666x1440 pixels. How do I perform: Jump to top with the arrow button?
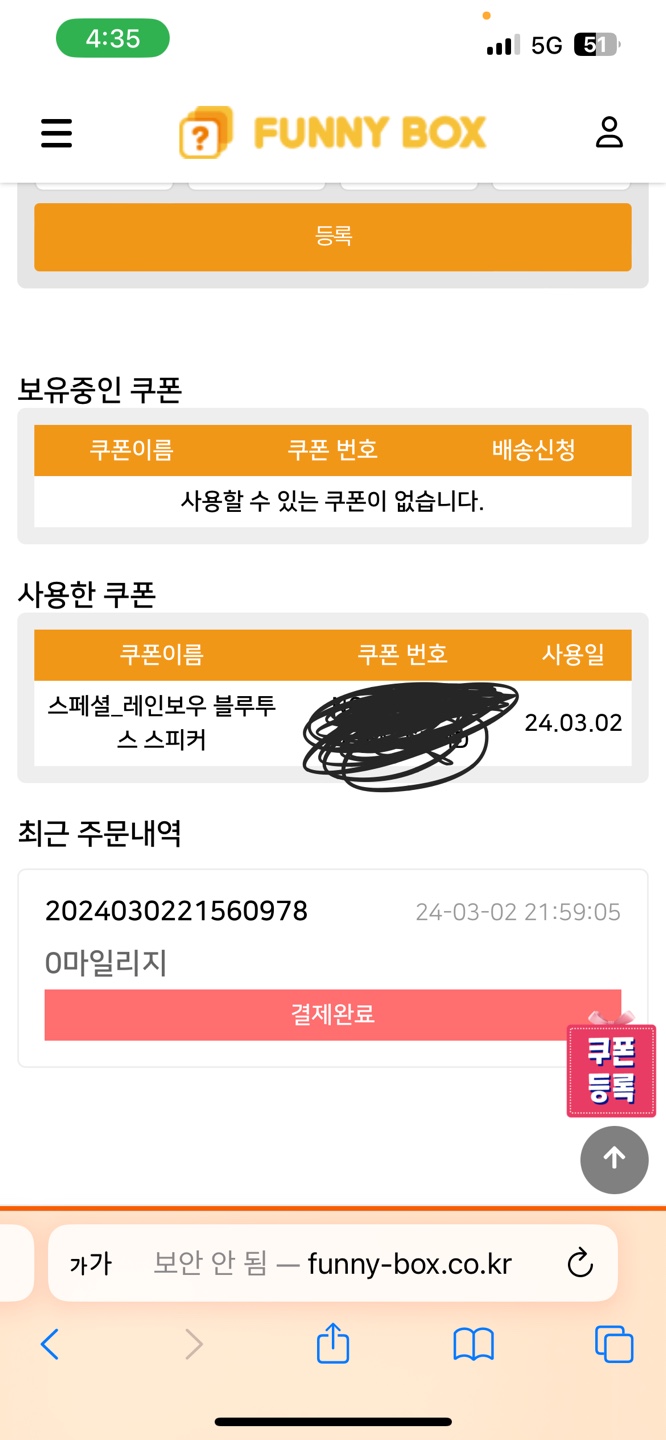[614, 1159]
